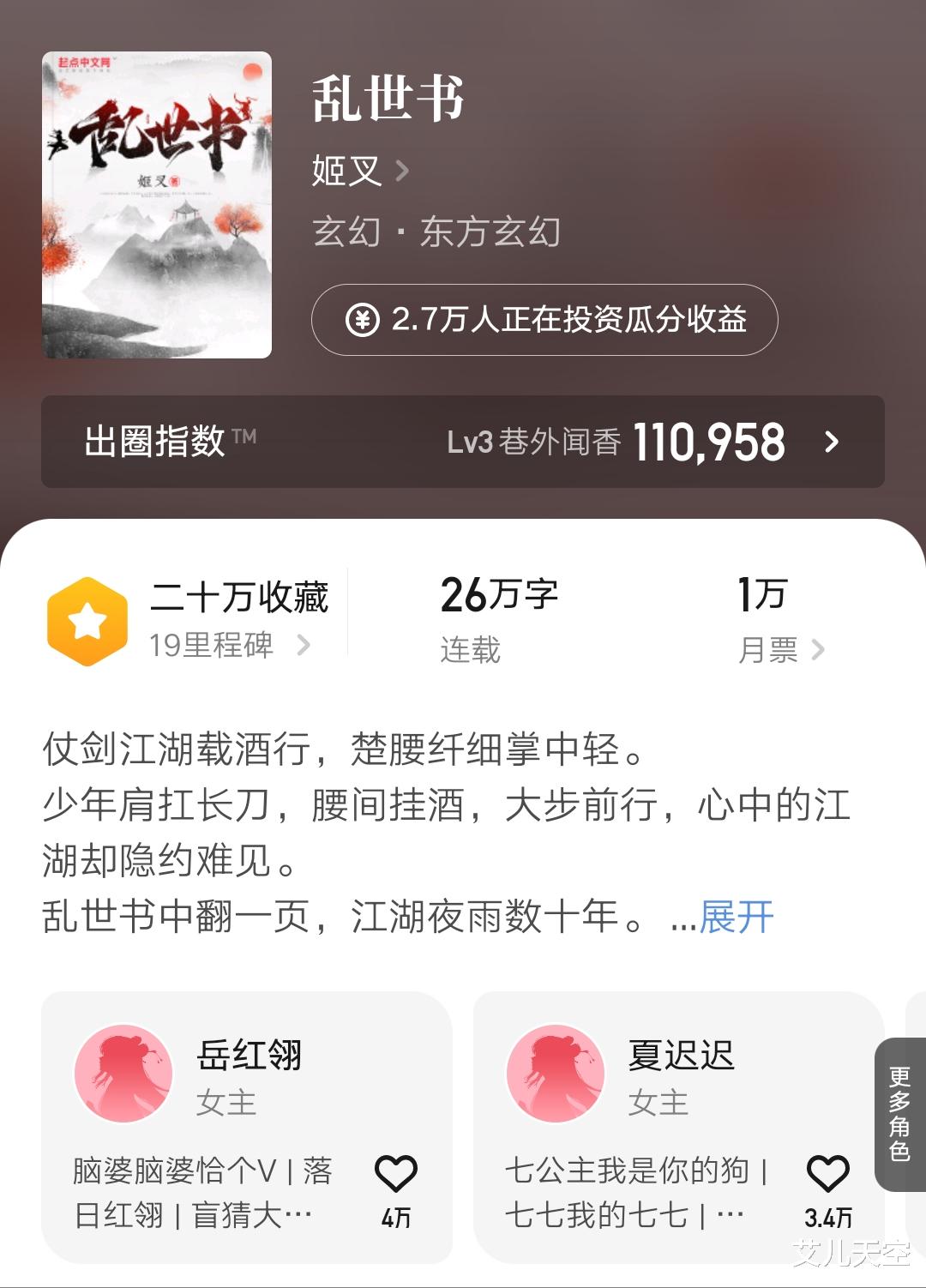This screenshot has width=926, height=1288.
Task: Like the character 岳红翎
Action: [396, 1189]
